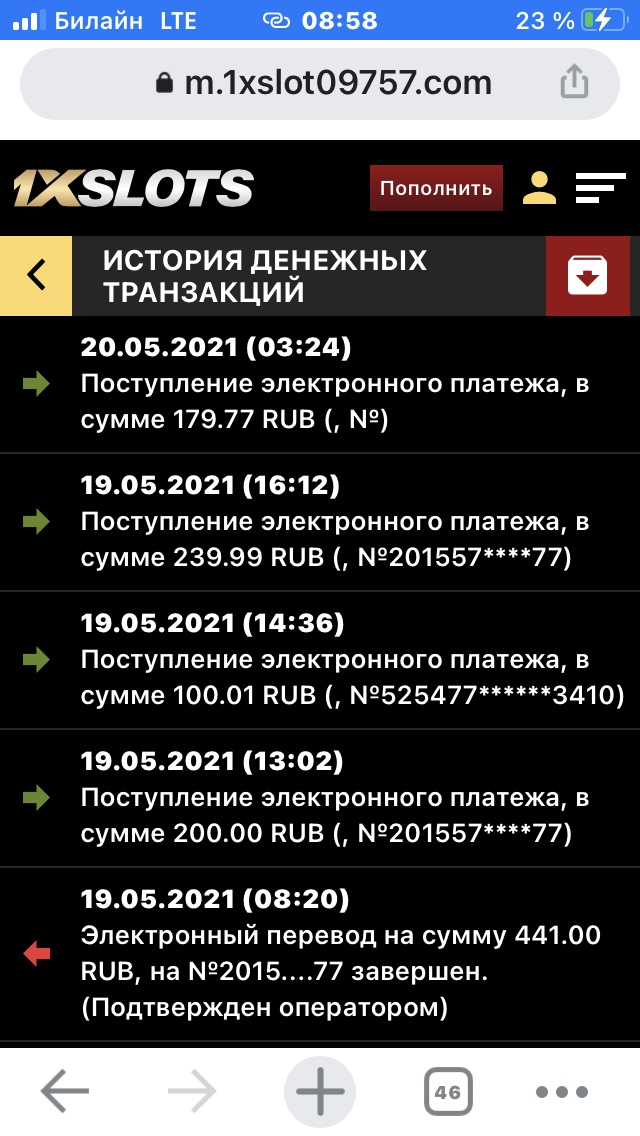640x1136 pixels.
Task: Open the browser more options menu
Action: click(x=575, y=1092)
